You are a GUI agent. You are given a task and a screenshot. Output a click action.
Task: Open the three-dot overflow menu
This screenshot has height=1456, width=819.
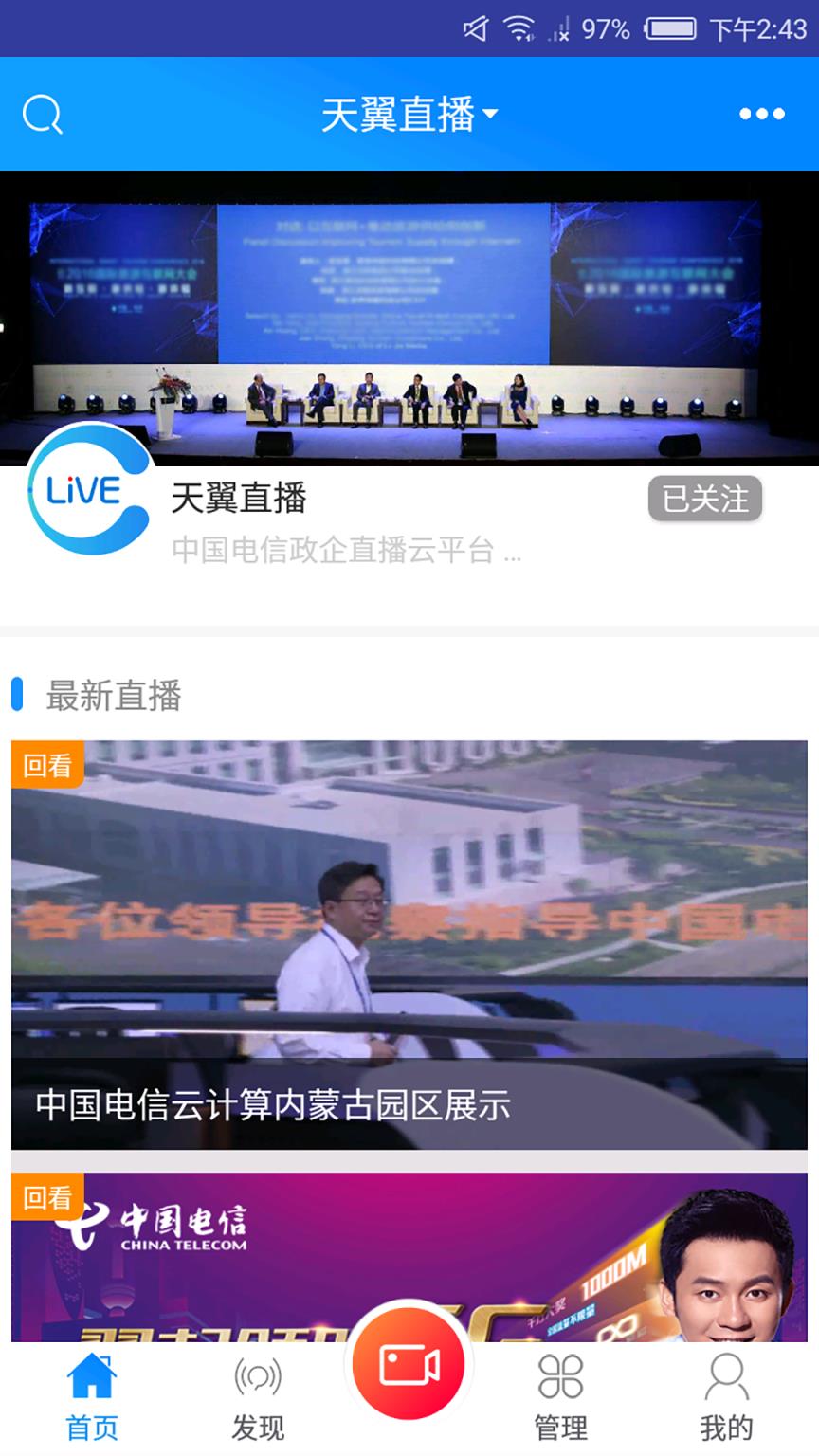pos(761,115)
